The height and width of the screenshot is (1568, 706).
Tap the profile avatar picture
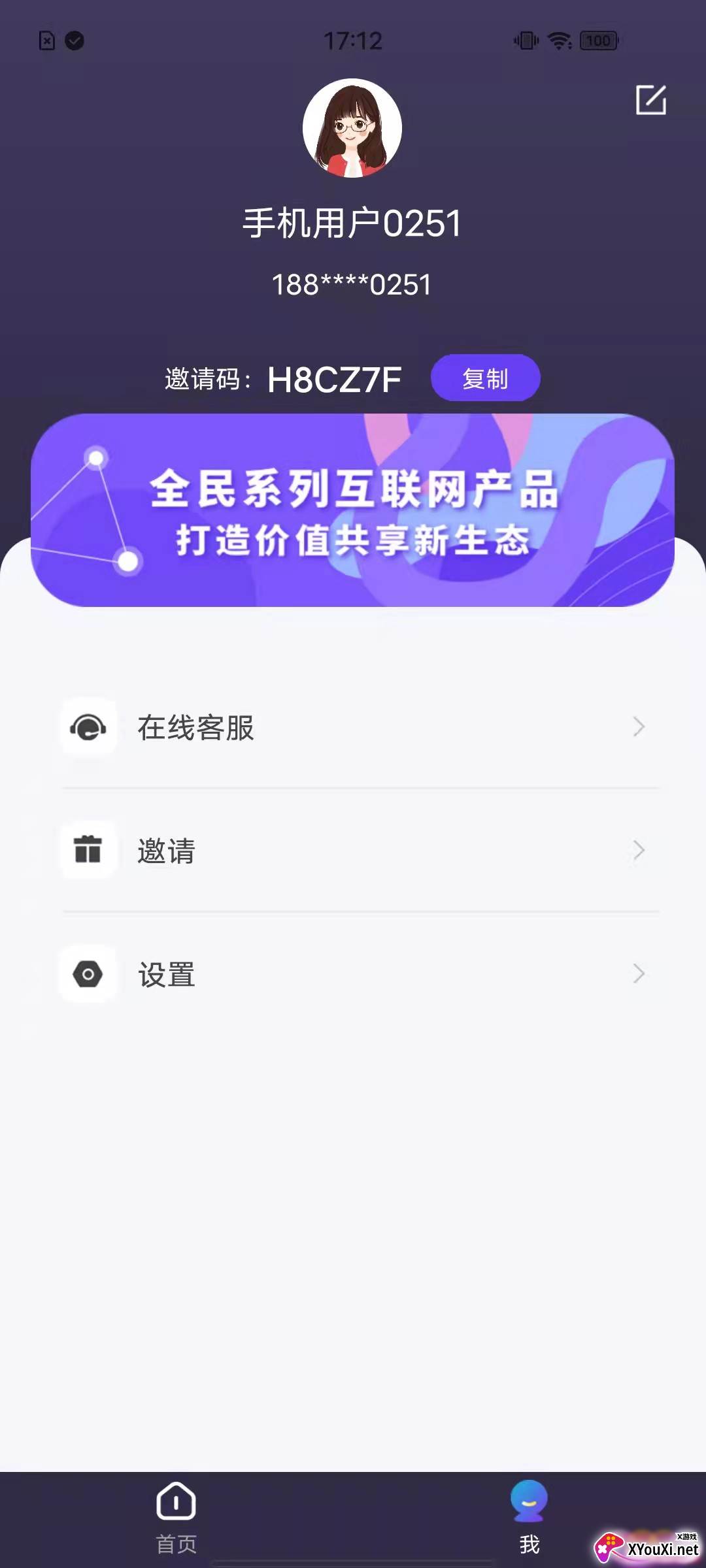(x=352, y=128)
